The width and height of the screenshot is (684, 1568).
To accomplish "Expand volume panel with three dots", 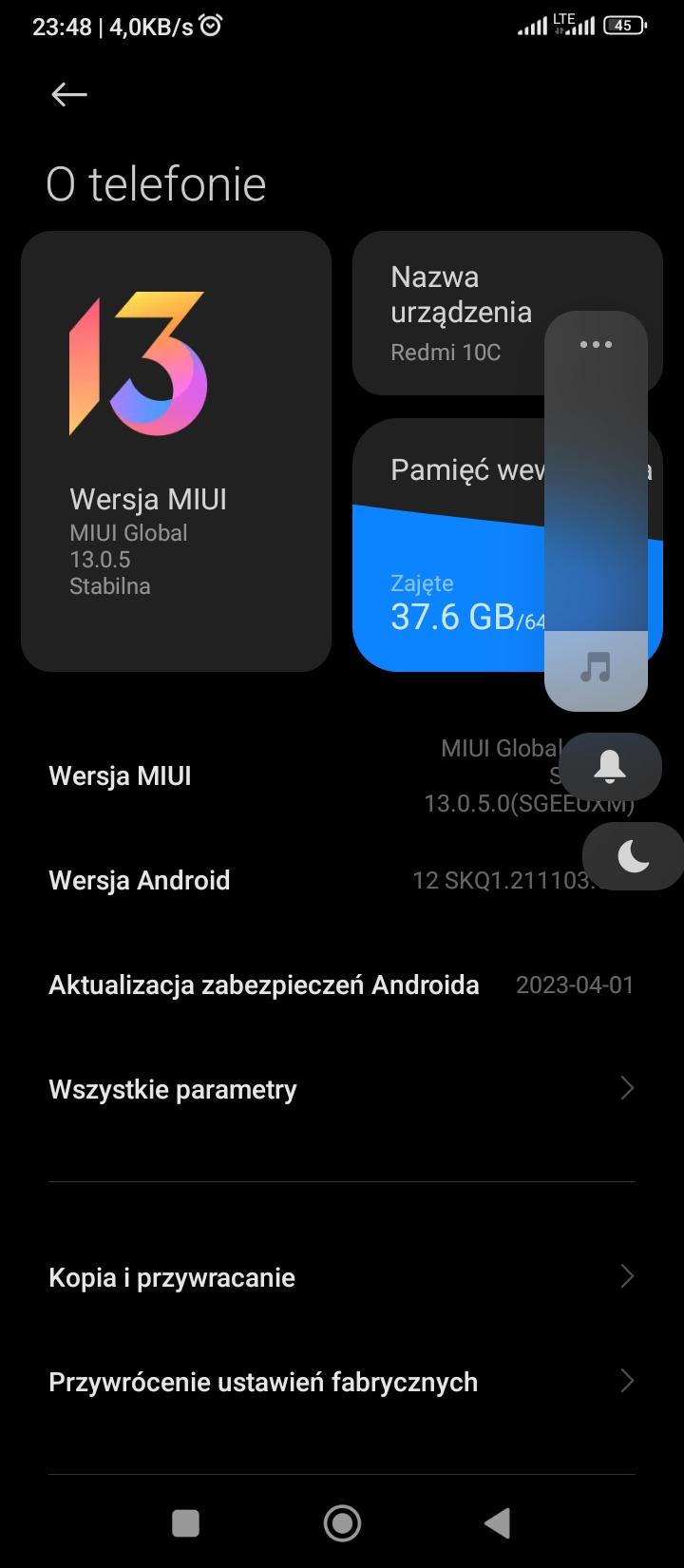I will (596, 344).
